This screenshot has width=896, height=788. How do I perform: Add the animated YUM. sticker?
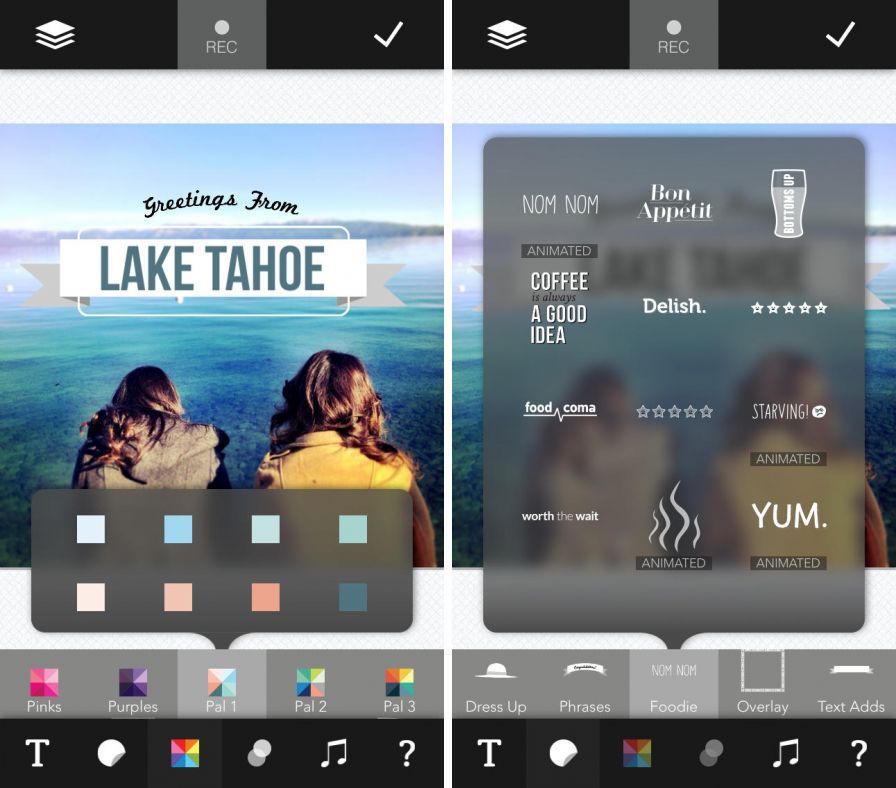click(788, 517)
